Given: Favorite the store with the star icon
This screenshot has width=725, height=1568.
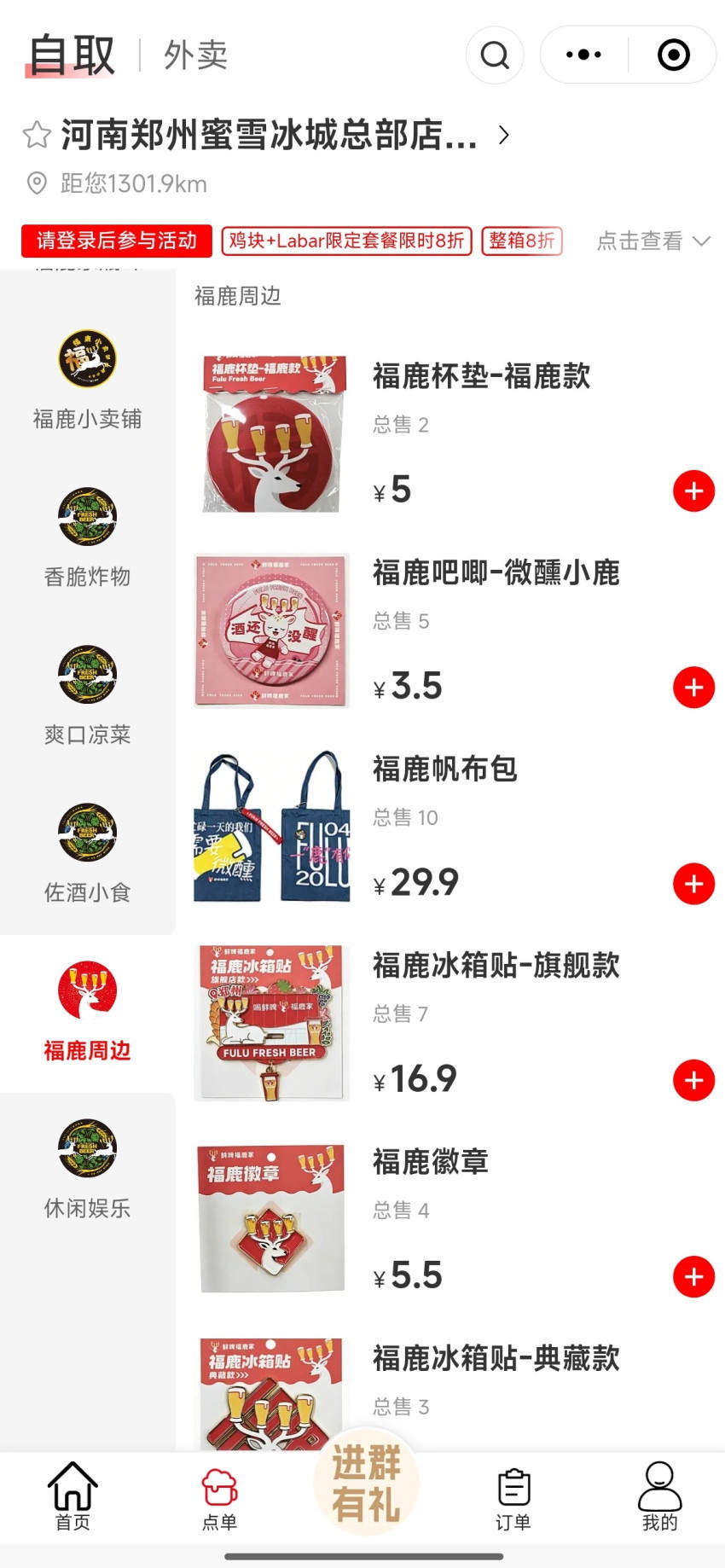Looking at the screenshot, I should point(37,135).
